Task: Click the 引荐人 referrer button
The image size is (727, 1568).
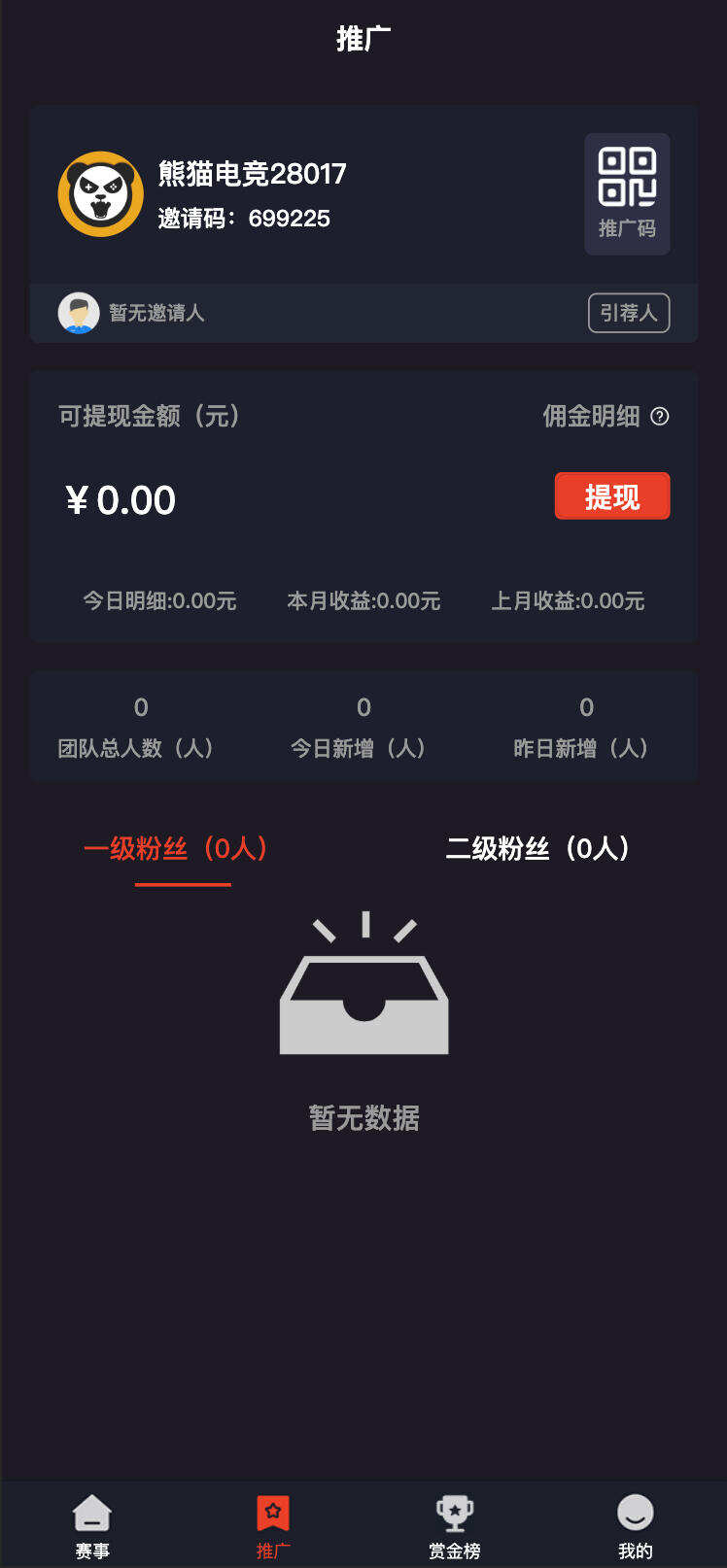Action: pyautogui.click(x=629, y=313)
